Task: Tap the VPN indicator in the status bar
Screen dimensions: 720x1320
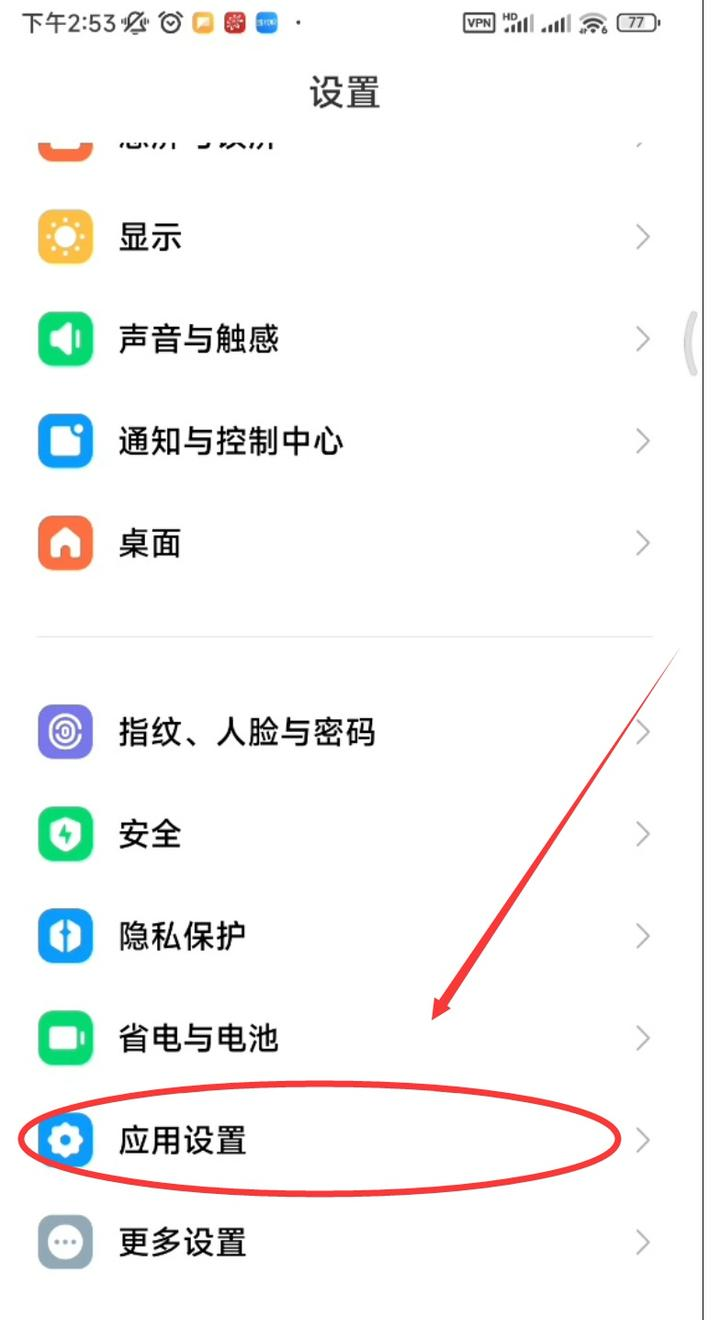Action: coord(477,22)
